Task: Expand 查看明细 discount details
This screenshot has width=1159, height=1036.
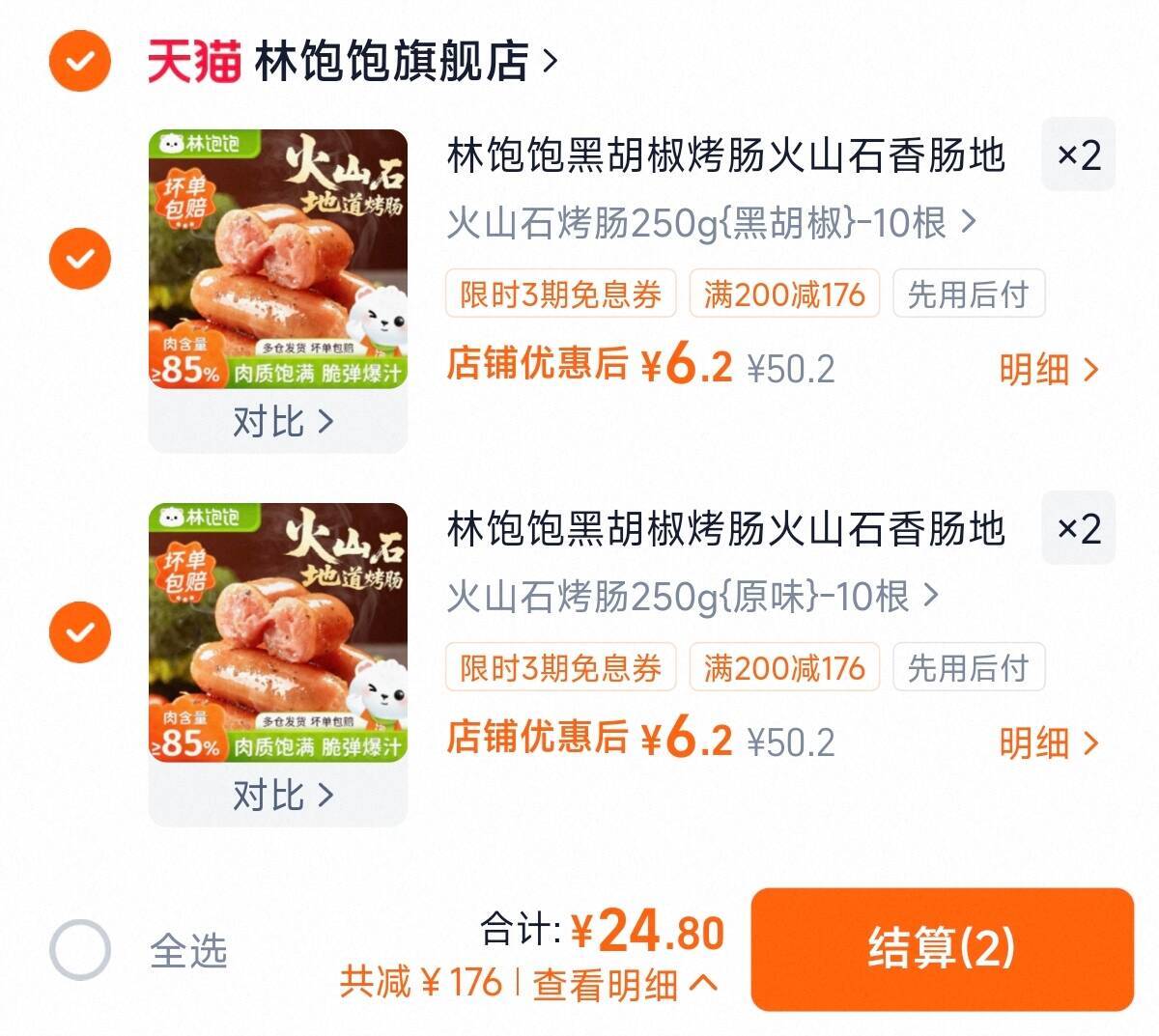Action: click(x=625, y=984)
